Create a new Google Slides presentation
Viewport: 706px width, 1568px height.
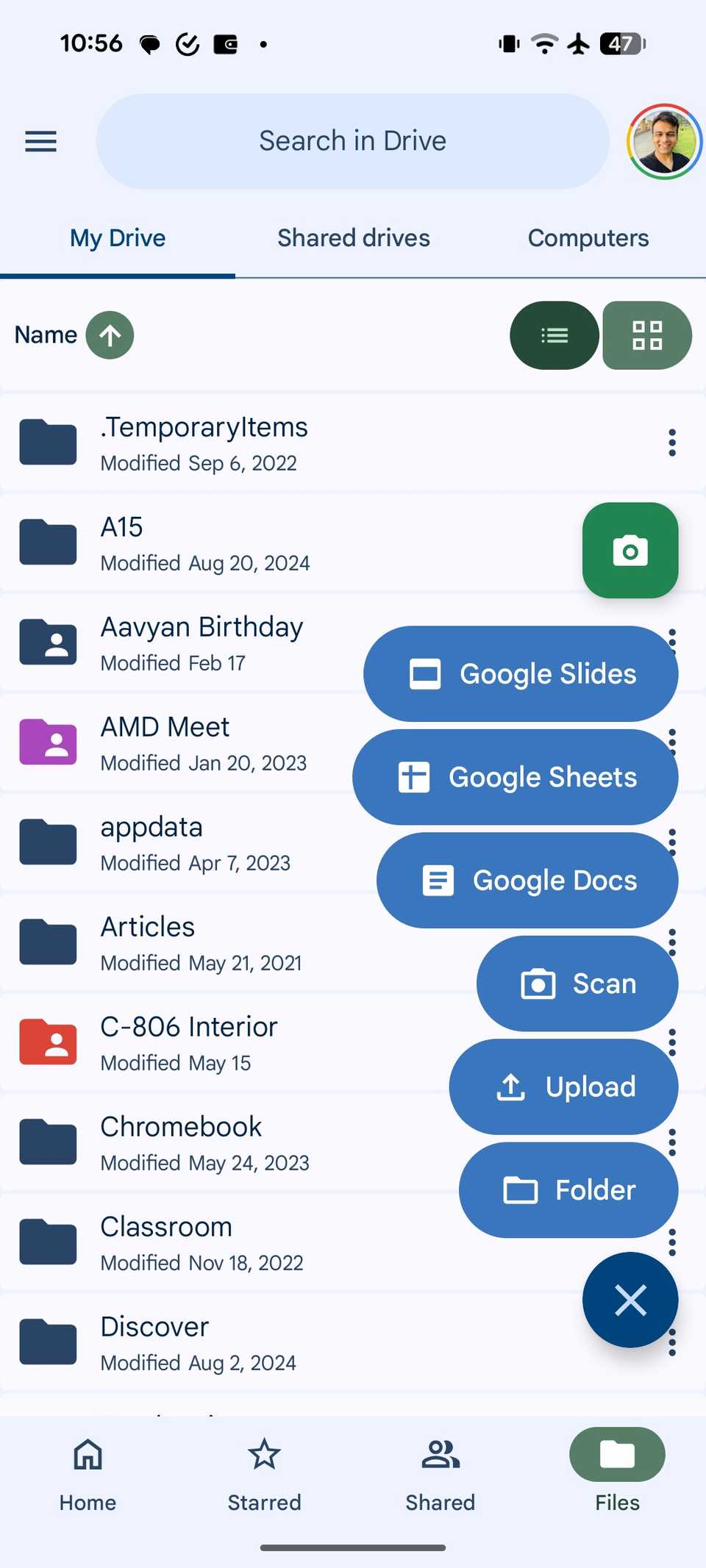pos(519,673)
